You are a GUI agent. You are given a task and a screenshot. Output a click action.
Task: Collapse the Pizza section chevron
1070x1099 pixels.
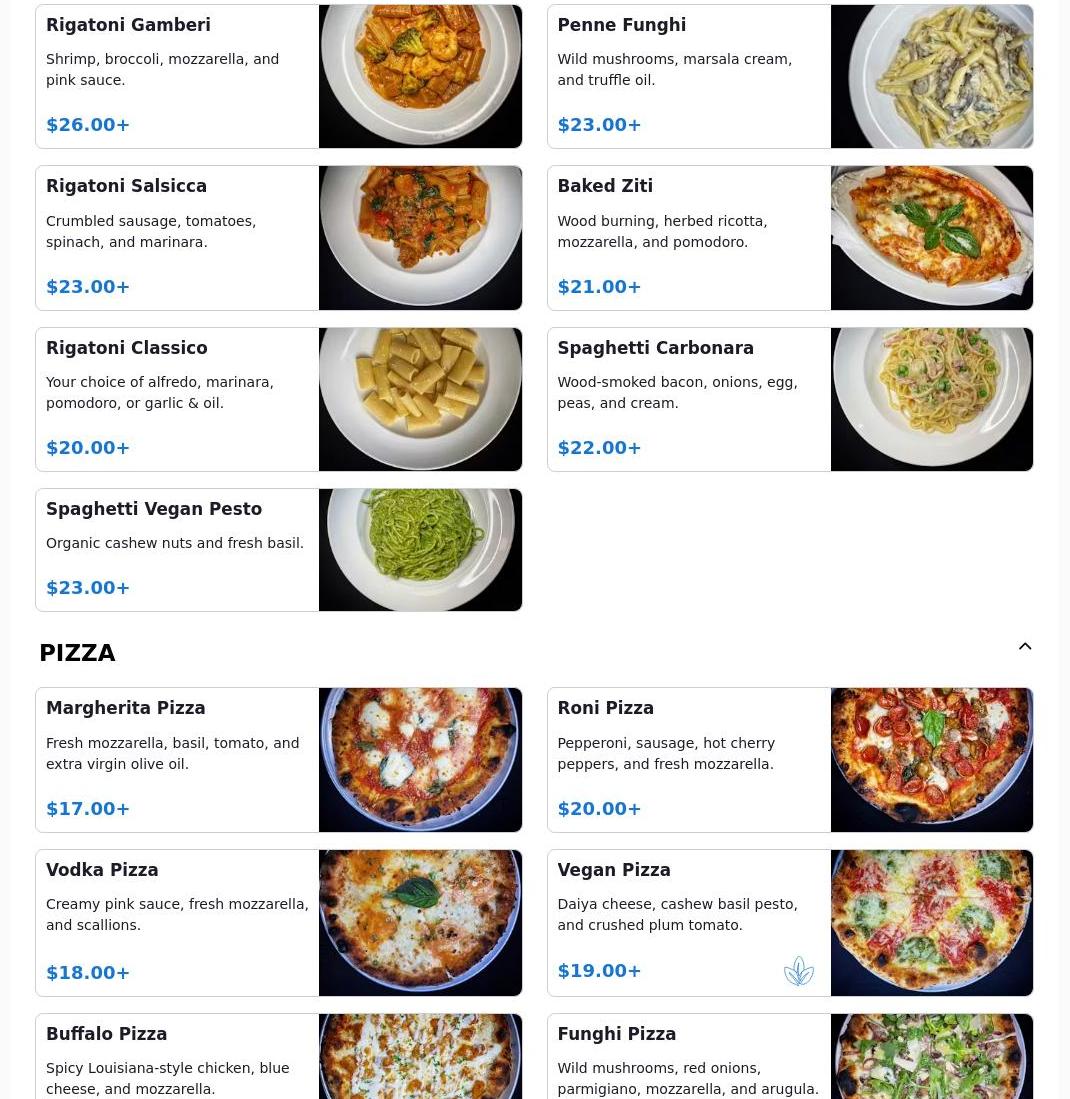pos(1025,647)
